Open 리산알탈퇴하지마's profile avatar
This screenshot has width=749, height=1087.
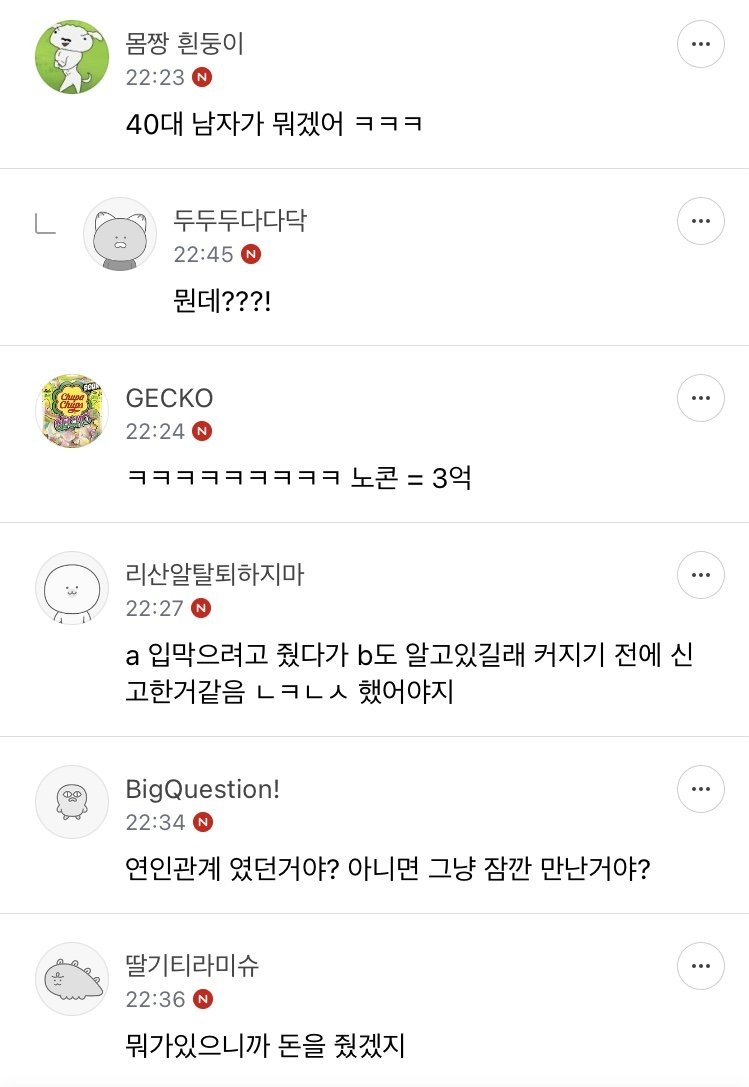coord(72,588)
